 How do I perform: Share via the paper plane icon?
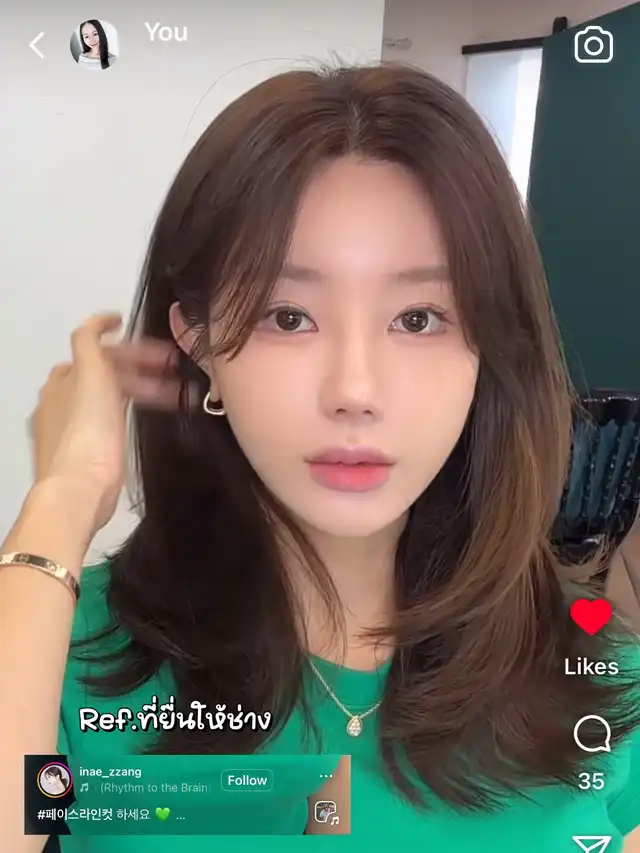point(591,842)
